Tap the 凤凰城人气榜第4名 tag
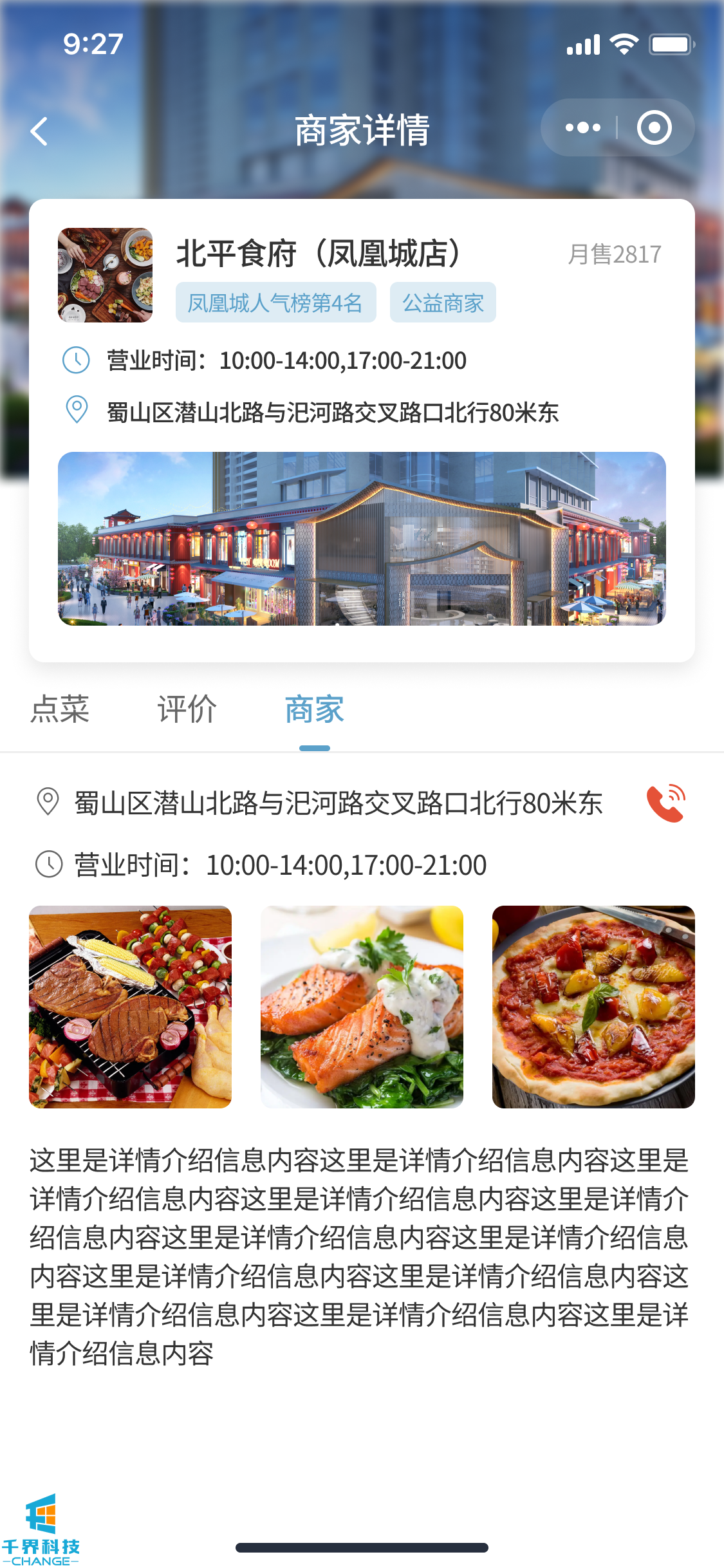The height and width of the screenshot is (1568, 724). 275,303
